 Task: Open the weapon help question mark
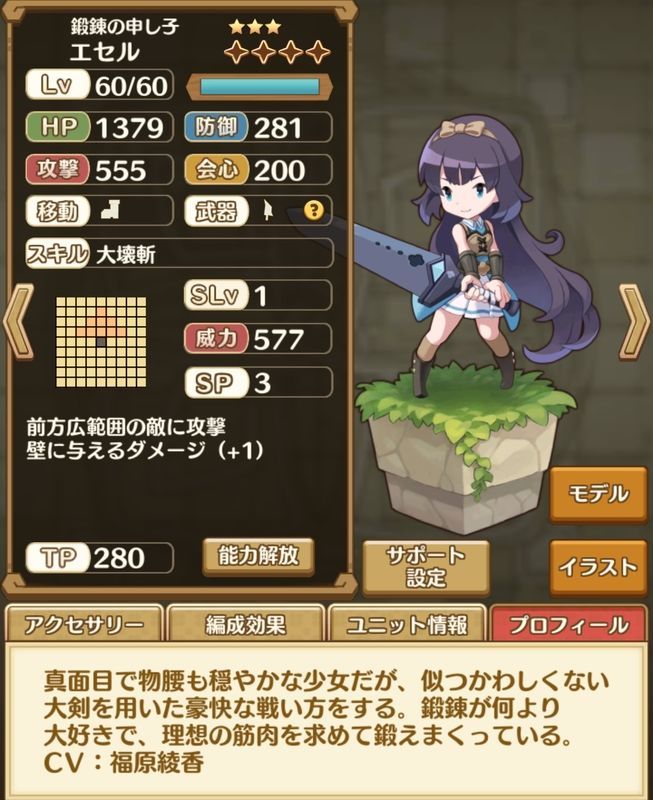click(x=314, y=210)
